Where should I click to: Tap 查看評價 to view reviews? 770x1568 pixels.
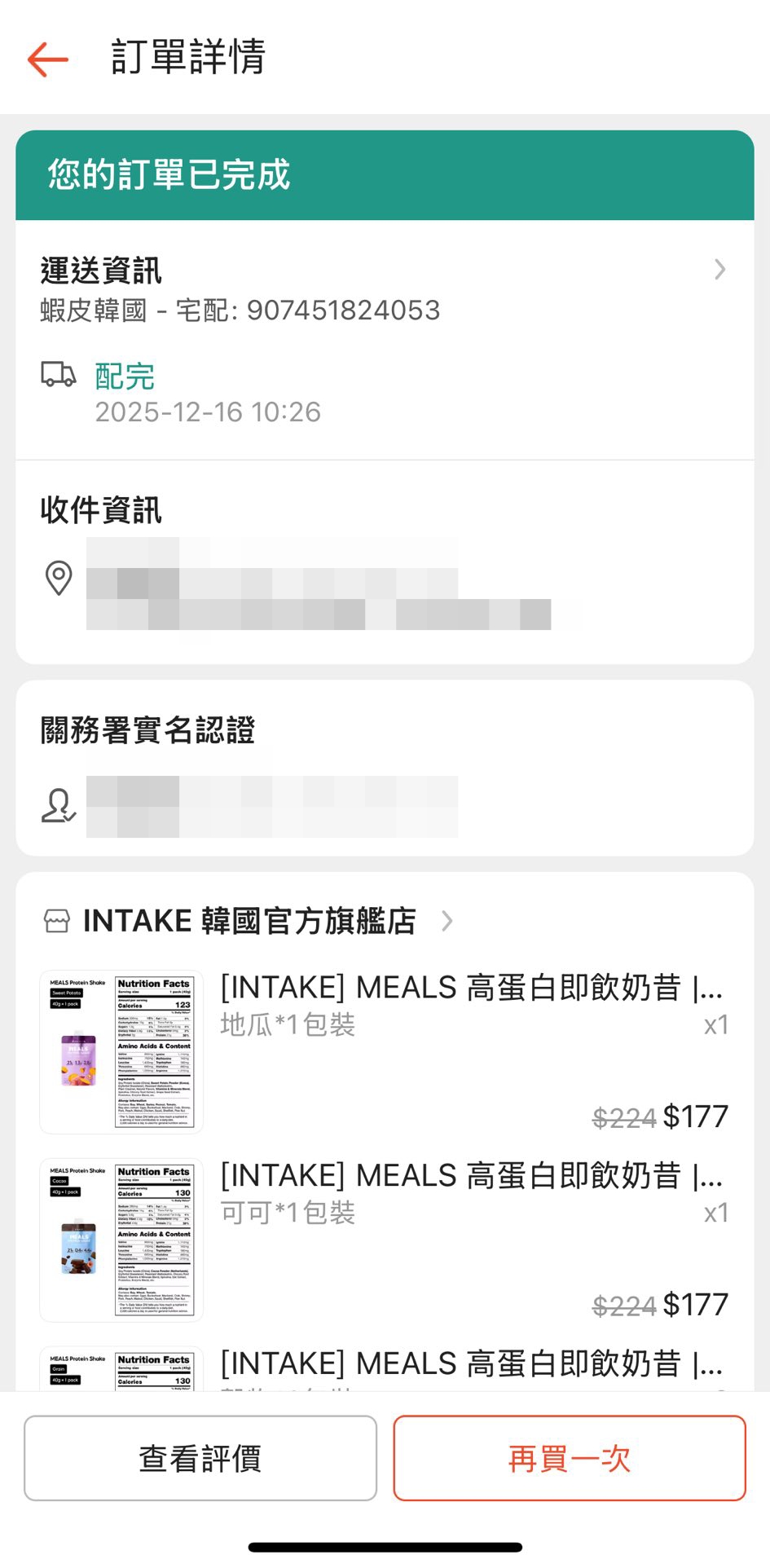[200, 1458]
